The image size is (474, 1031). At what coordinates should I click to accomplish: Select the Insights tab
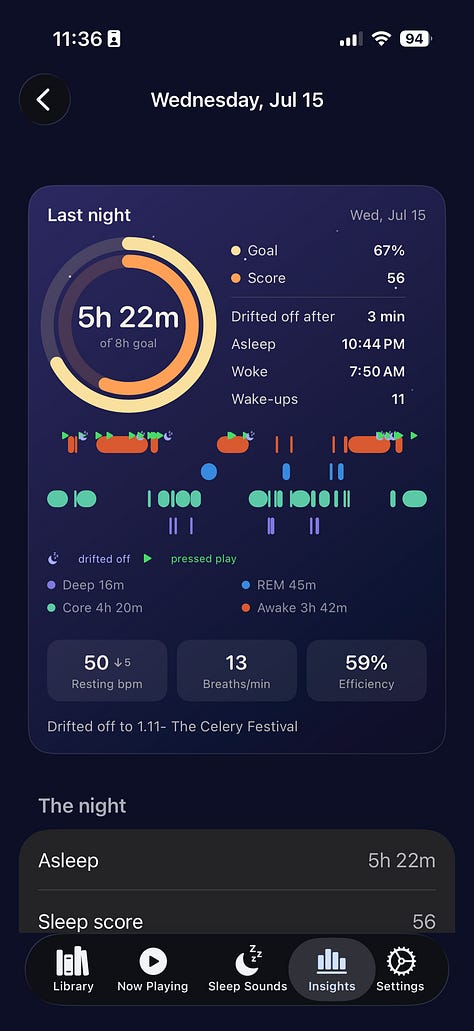click(332, 970)
